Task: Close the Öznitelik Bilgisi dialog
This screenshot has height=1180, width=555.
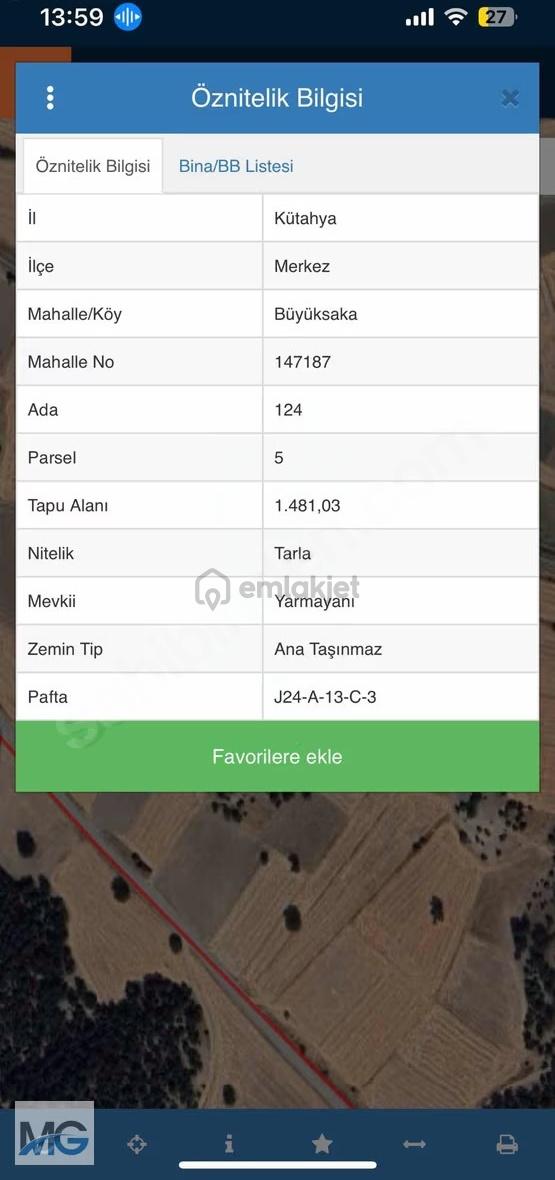Action: coord(510,98)
